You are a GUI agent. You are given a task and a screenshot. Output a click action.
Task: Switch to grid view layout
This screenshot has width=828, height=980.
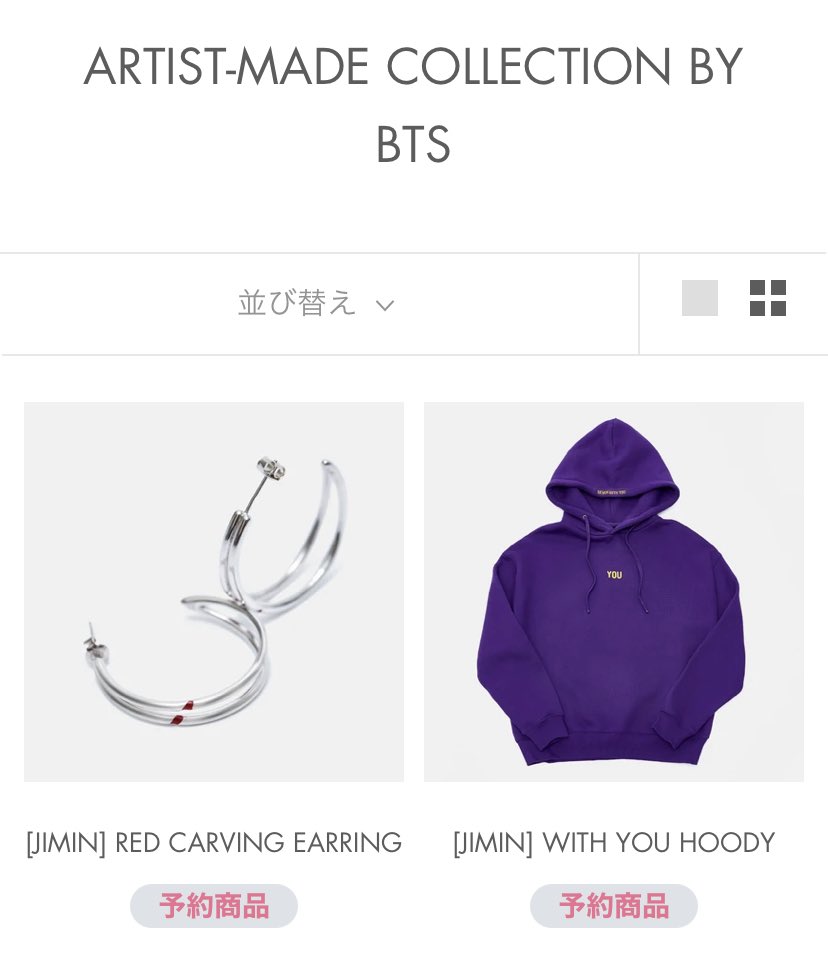coord(768,298)
